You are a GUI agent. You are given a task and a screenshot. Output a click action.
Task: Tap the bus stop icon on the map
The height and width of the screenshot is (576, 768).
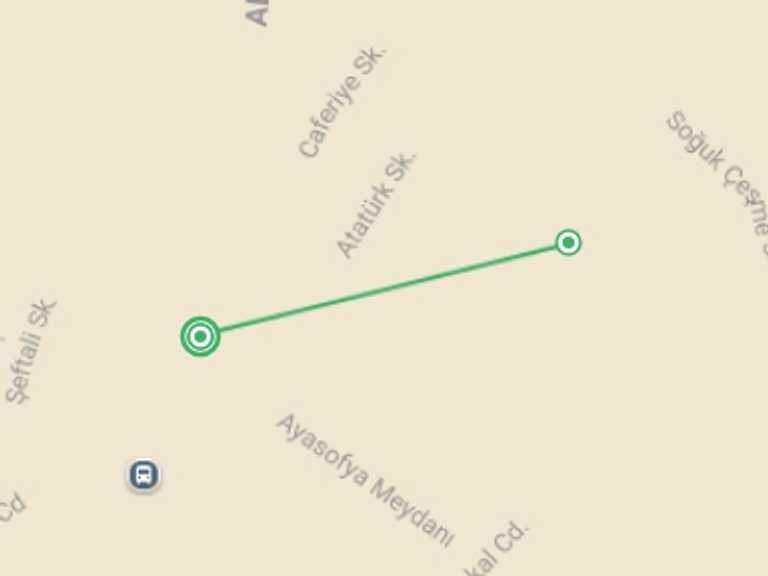144,474
